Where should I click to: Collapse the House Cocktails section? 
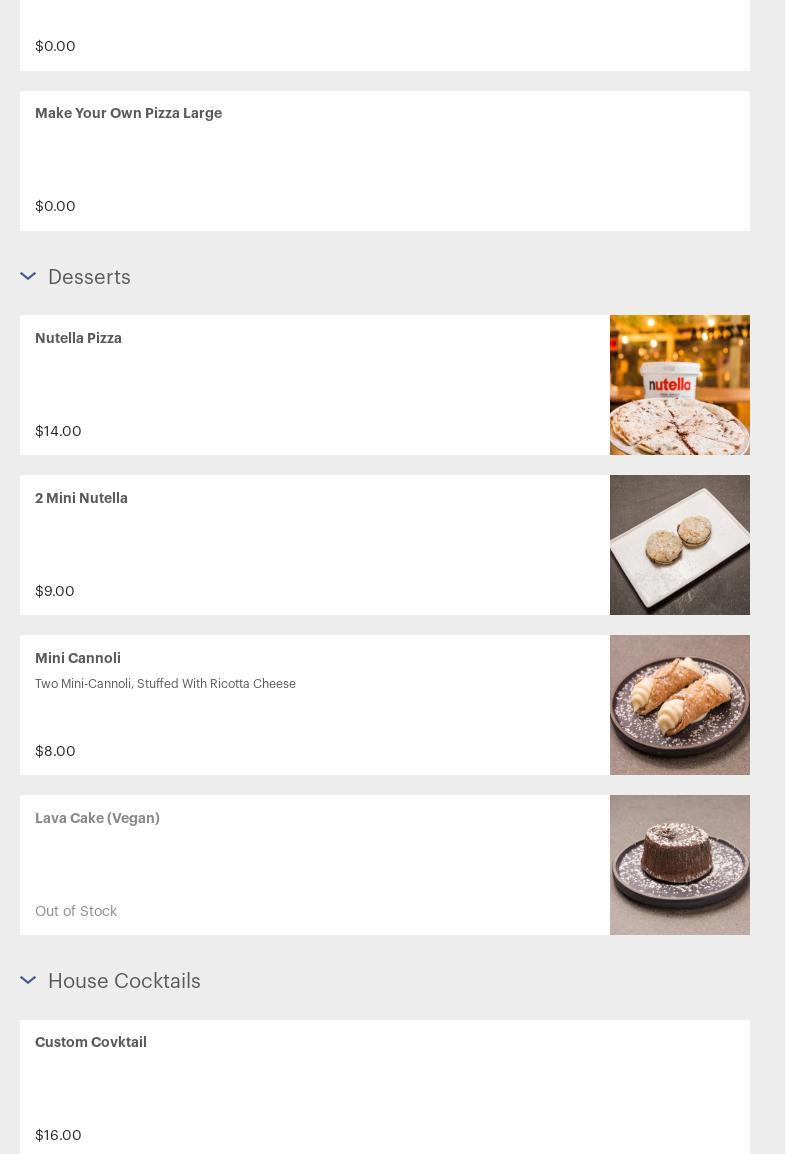point(28,981)
